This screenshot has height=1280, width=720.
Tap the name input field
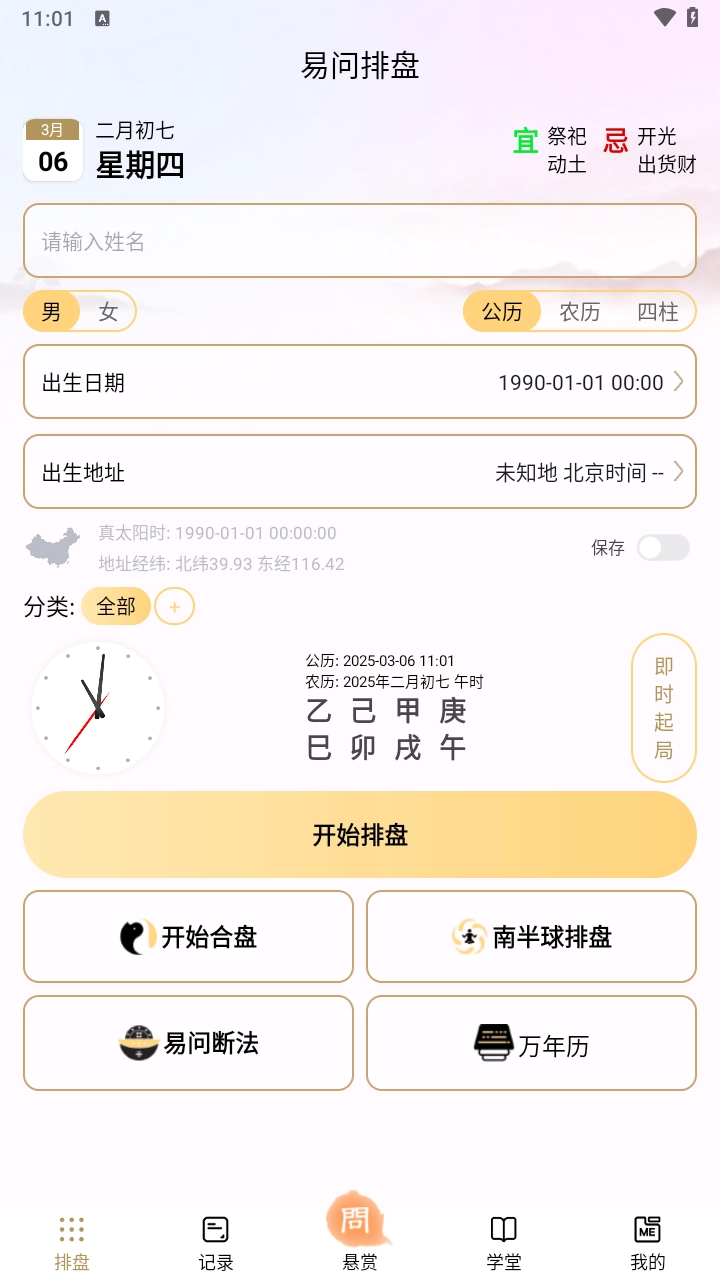coord(360,241)
